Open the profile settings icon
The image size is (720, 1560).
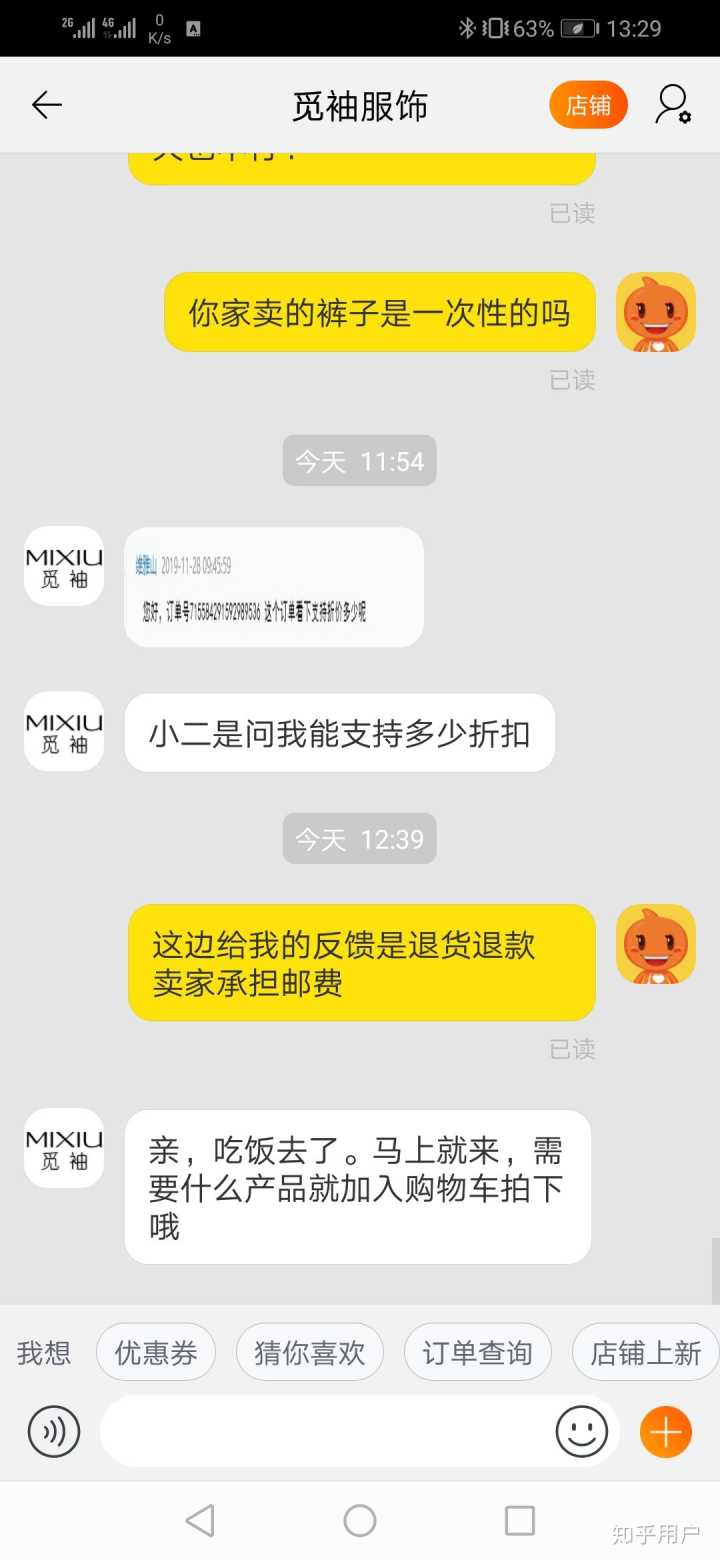(x=673, y=105)
